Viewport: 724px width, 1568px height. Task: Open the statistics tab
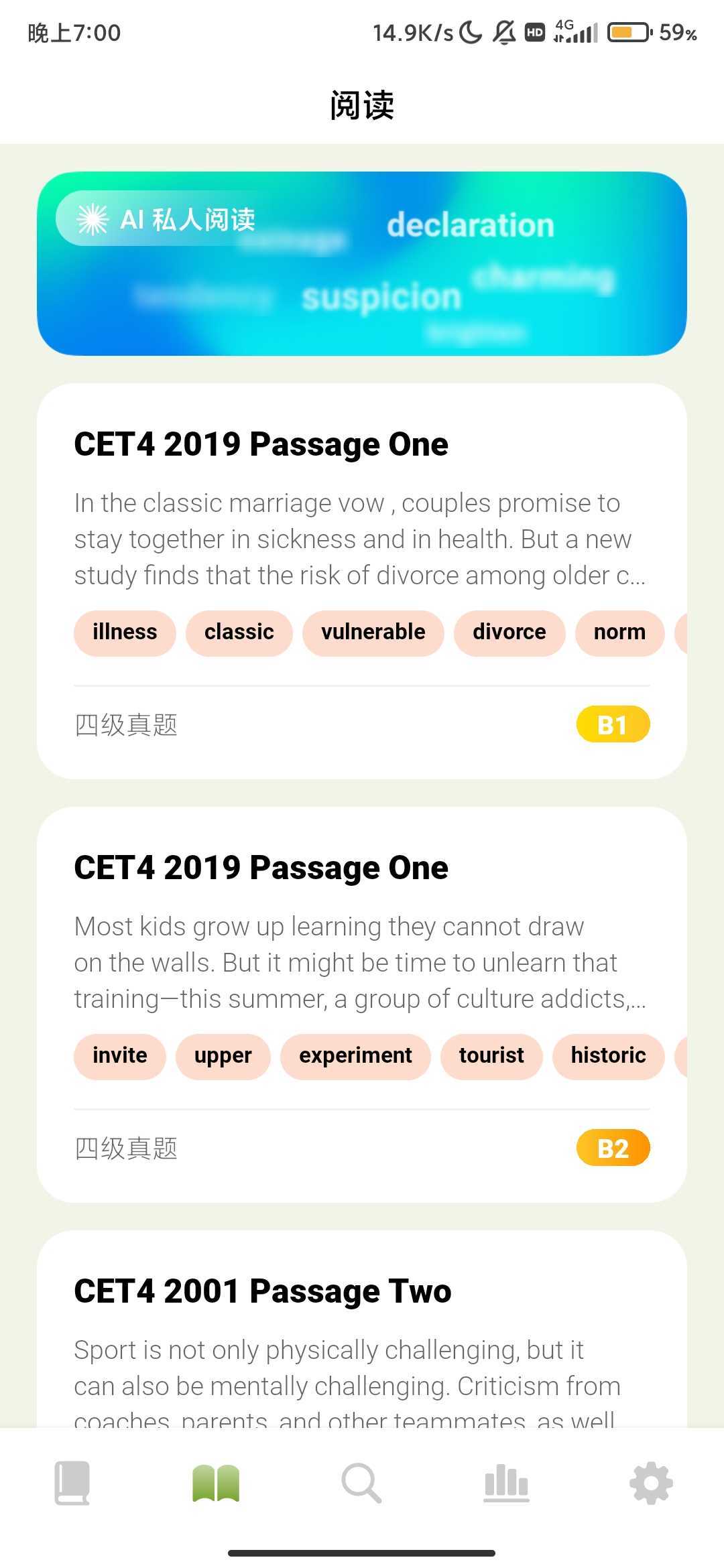point(506,1482)
